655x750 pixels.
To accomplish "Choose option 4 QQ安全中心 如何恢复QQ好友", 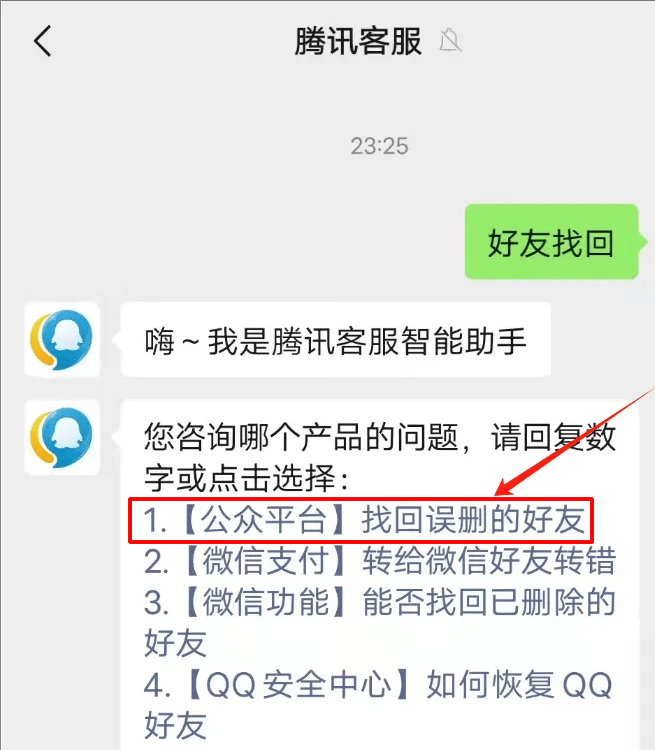I will click(x=378, y=686).
